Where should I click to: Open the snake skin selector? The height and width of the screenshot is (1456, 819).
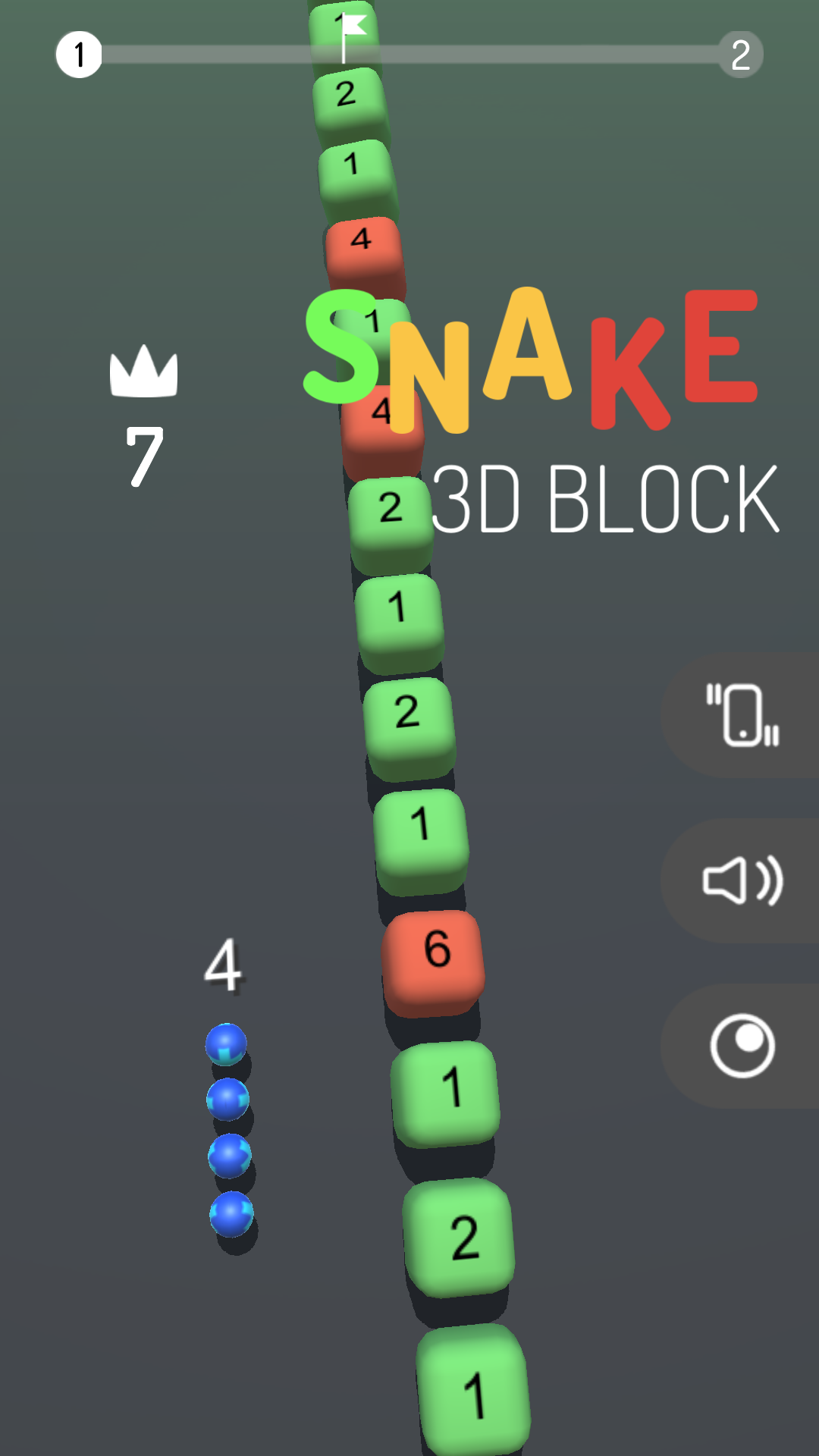[x=742, y=1046]
